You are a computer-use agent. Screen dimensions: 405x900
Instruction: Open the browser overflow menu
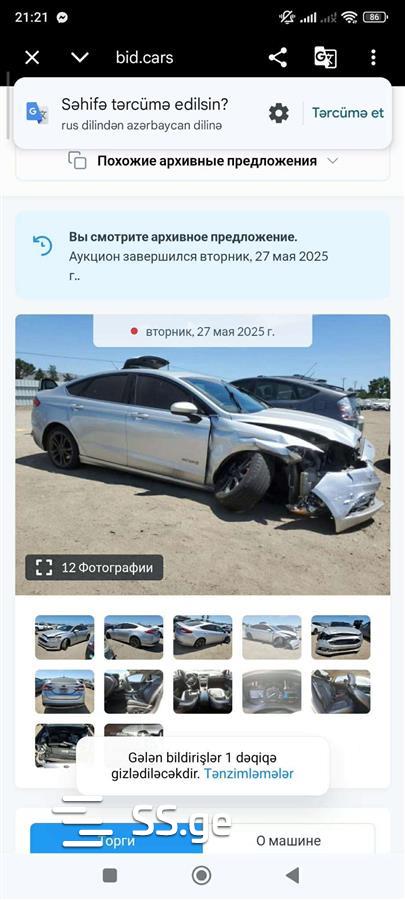pos(373,57)
